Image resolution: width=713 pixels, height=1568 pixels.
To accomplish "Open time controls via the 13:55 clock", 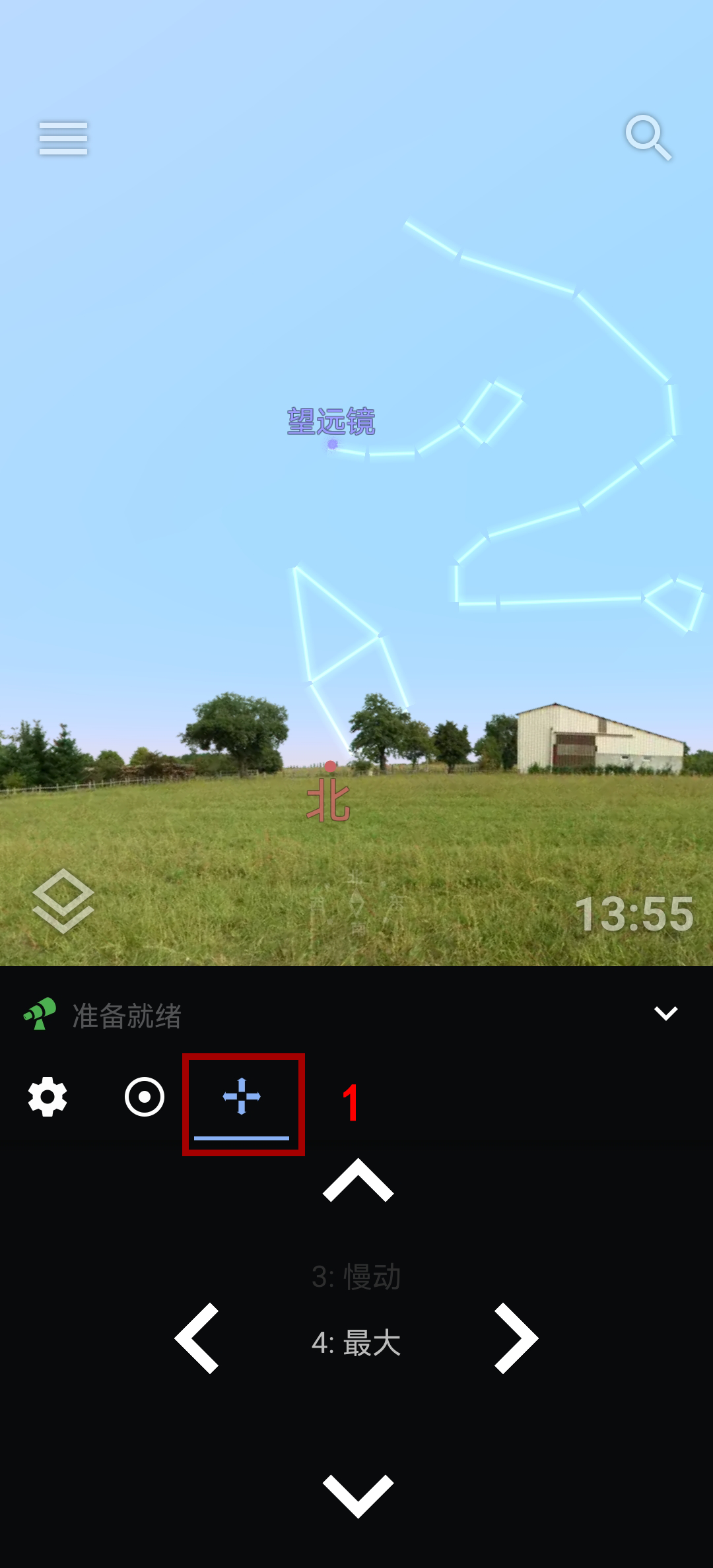I will click(x=634, y=915).
